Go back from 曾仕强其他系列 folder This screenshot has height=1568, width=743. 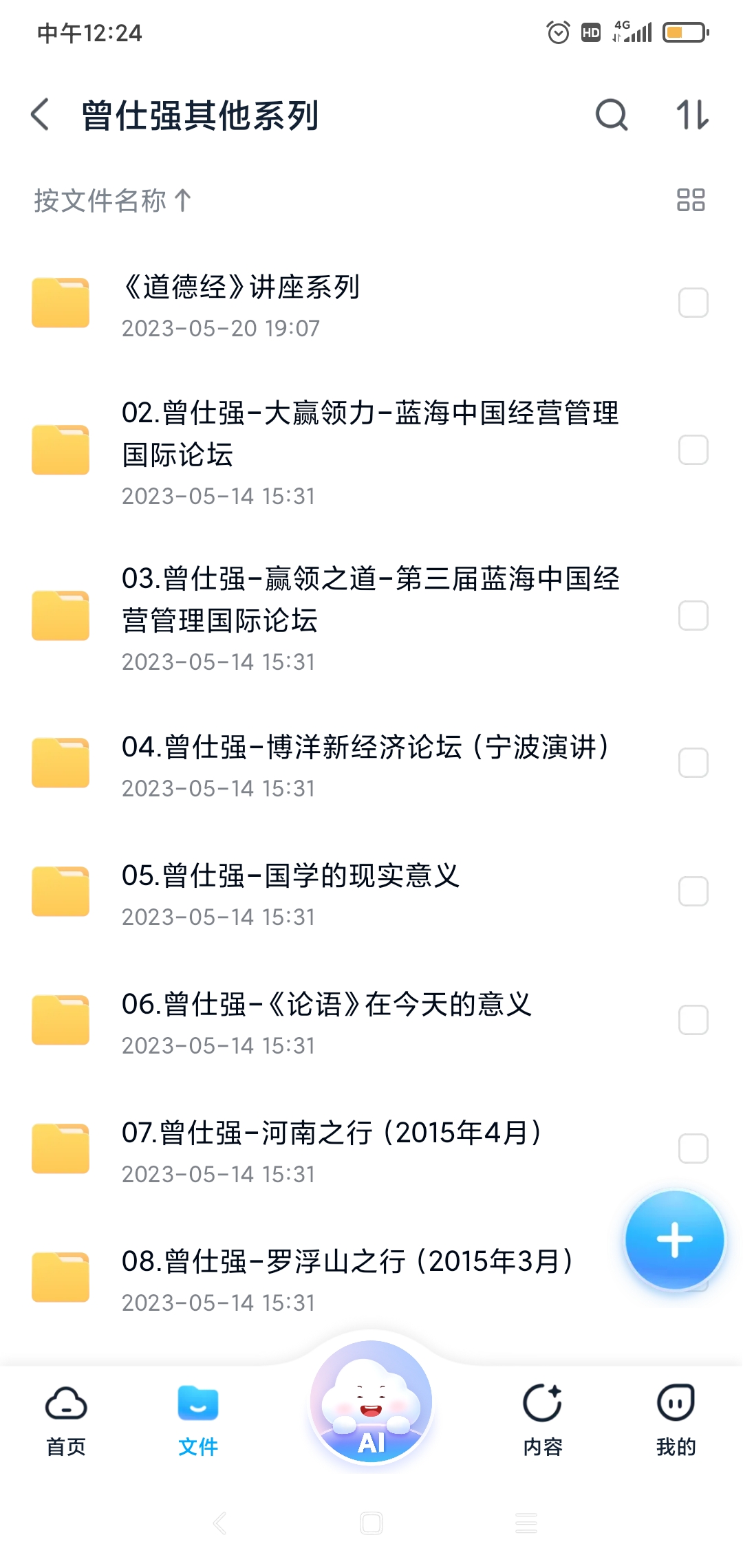tap(41, 114)
